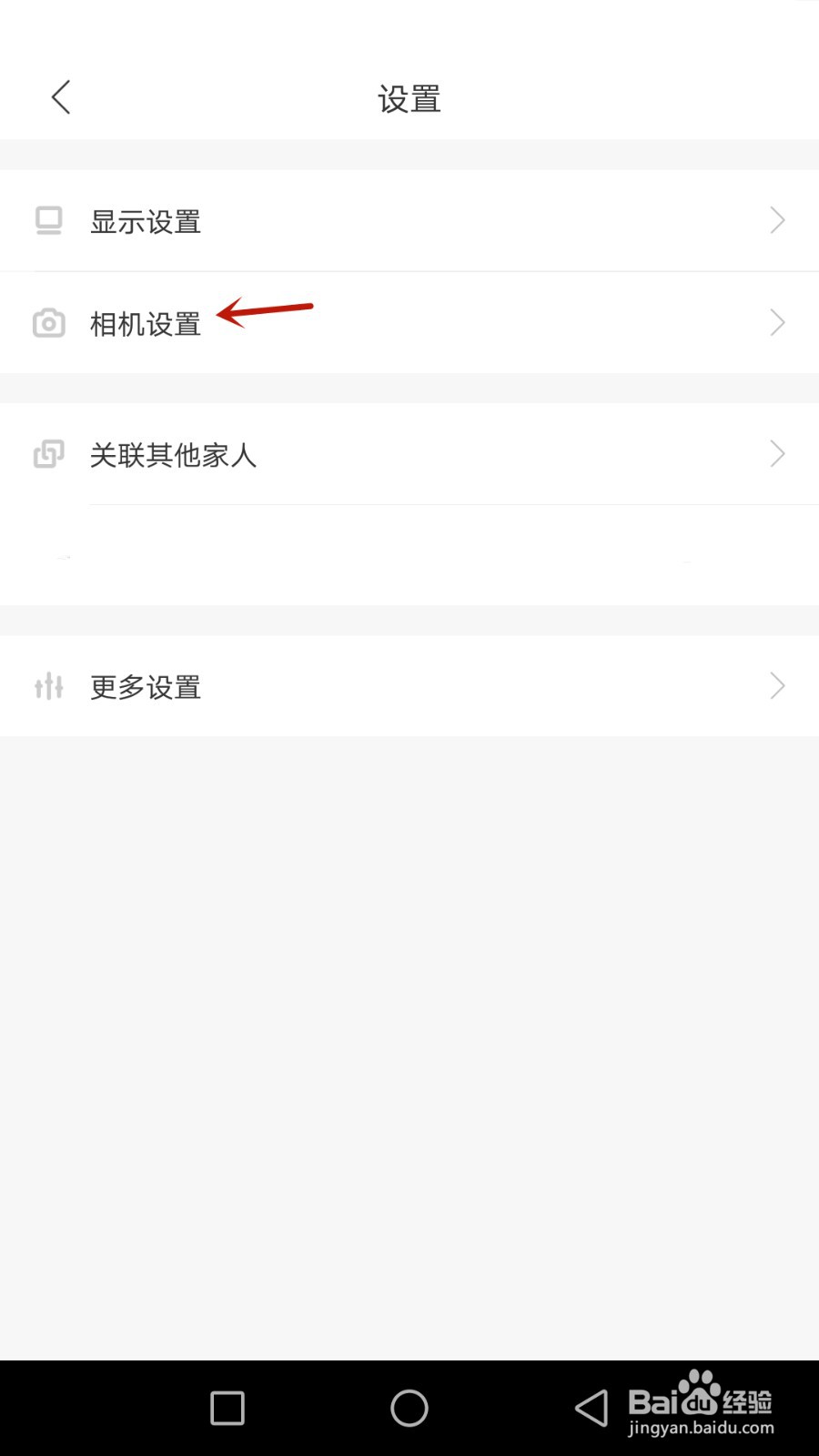Go back from the 设置 page

(61, 97)
